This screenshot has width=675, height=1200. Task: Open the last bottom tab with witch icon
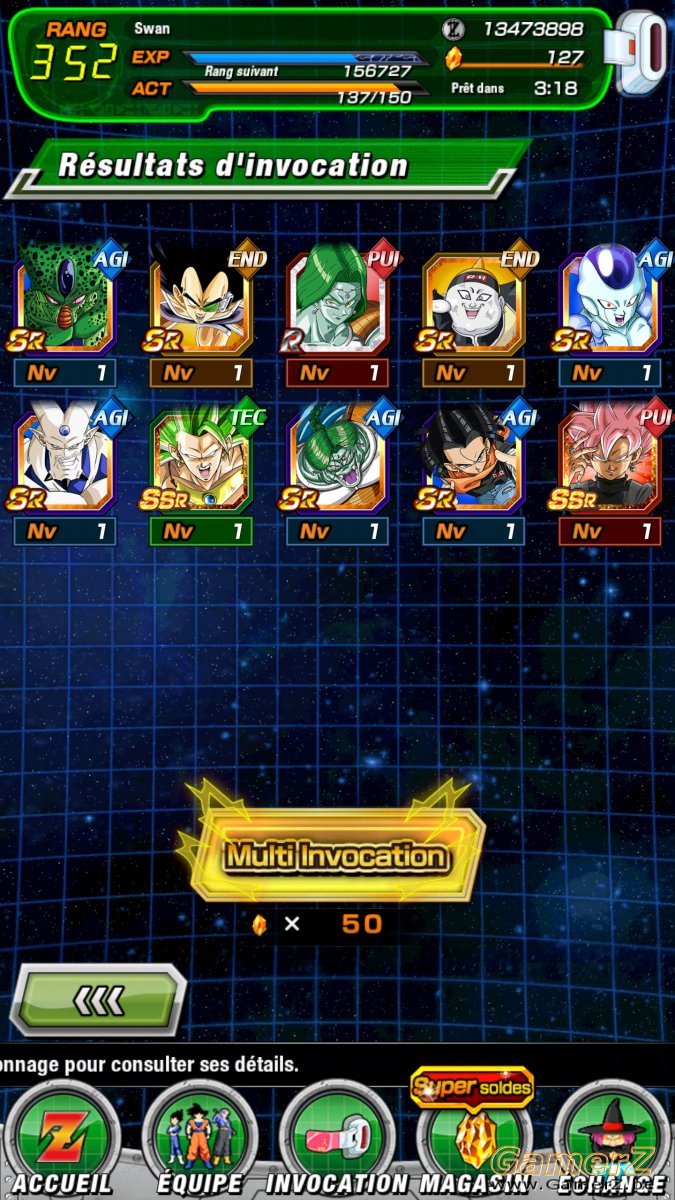[x=610, y=1140]
